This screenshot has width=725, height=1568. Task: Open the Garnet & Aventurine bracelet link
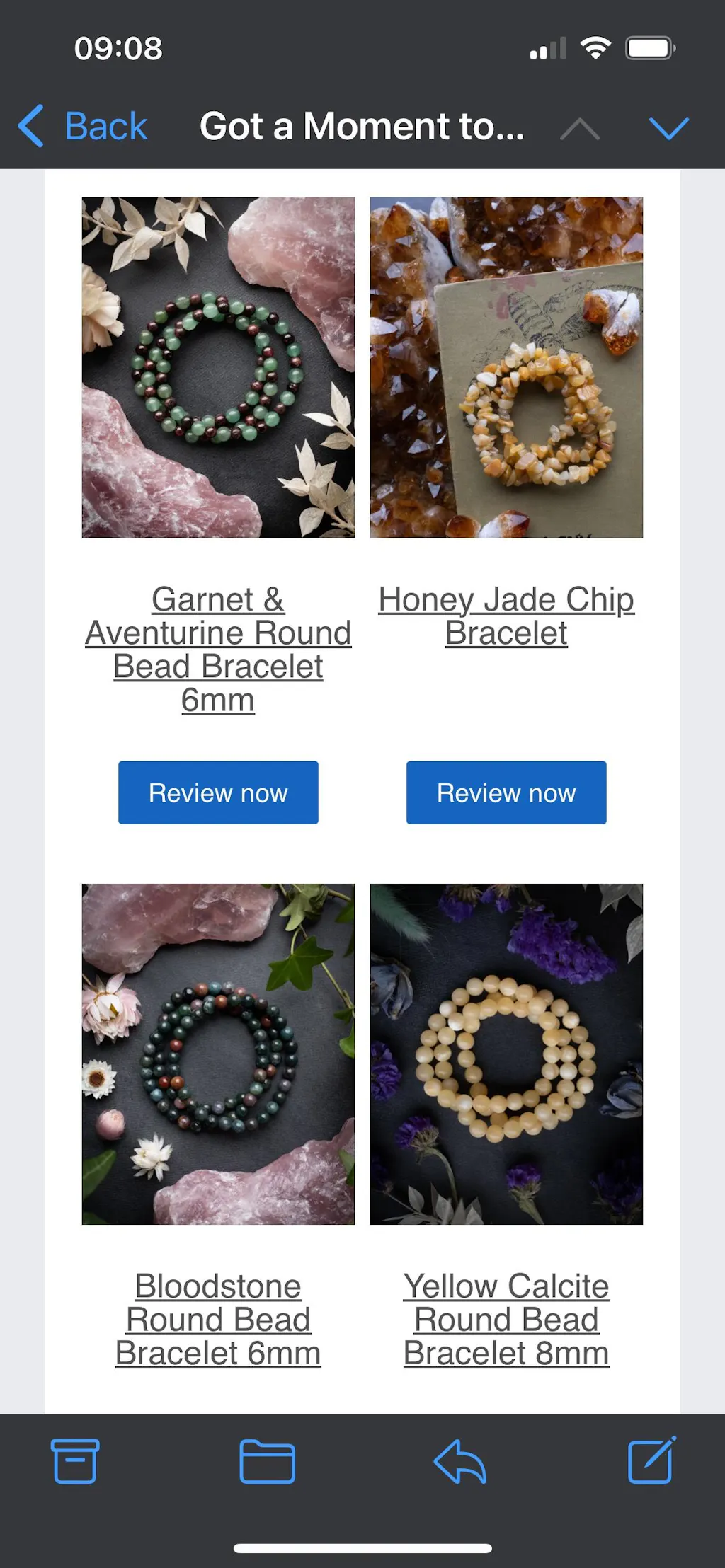click(x=218, y=649)
